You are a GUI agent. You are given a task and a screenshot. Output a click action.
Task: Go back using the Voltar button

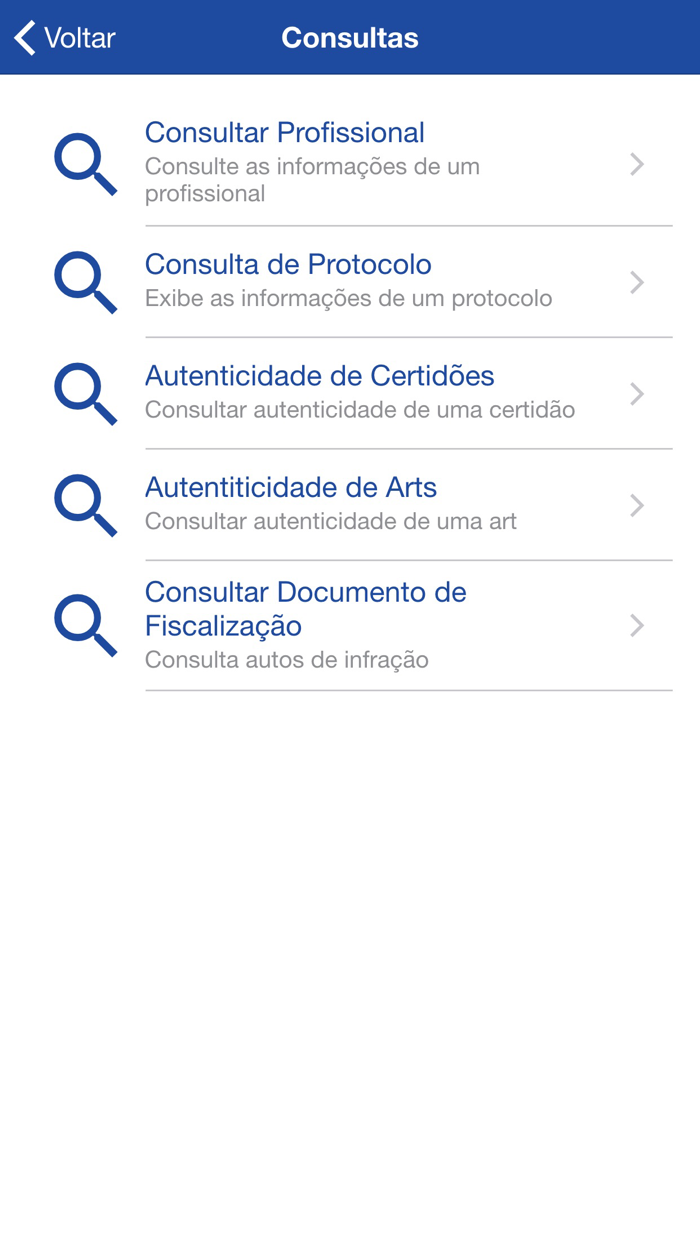65,38
